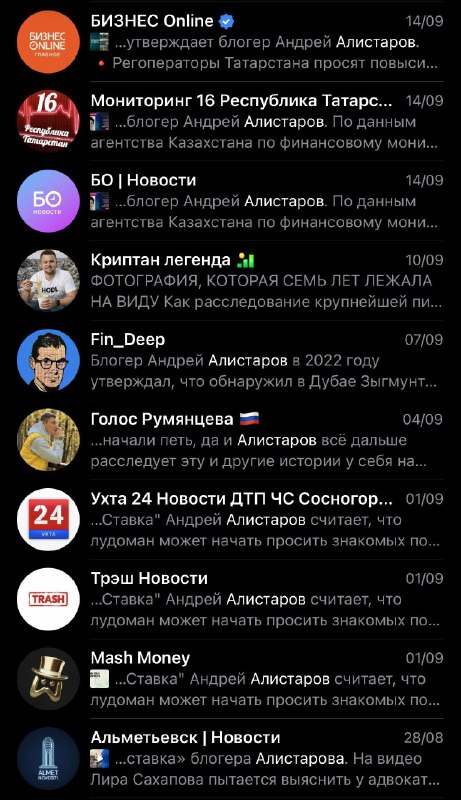The image size is (461, 800).
Task: Open the Ухта 24 Новости result
Action: pyautogui.click(x=230, y=519)
